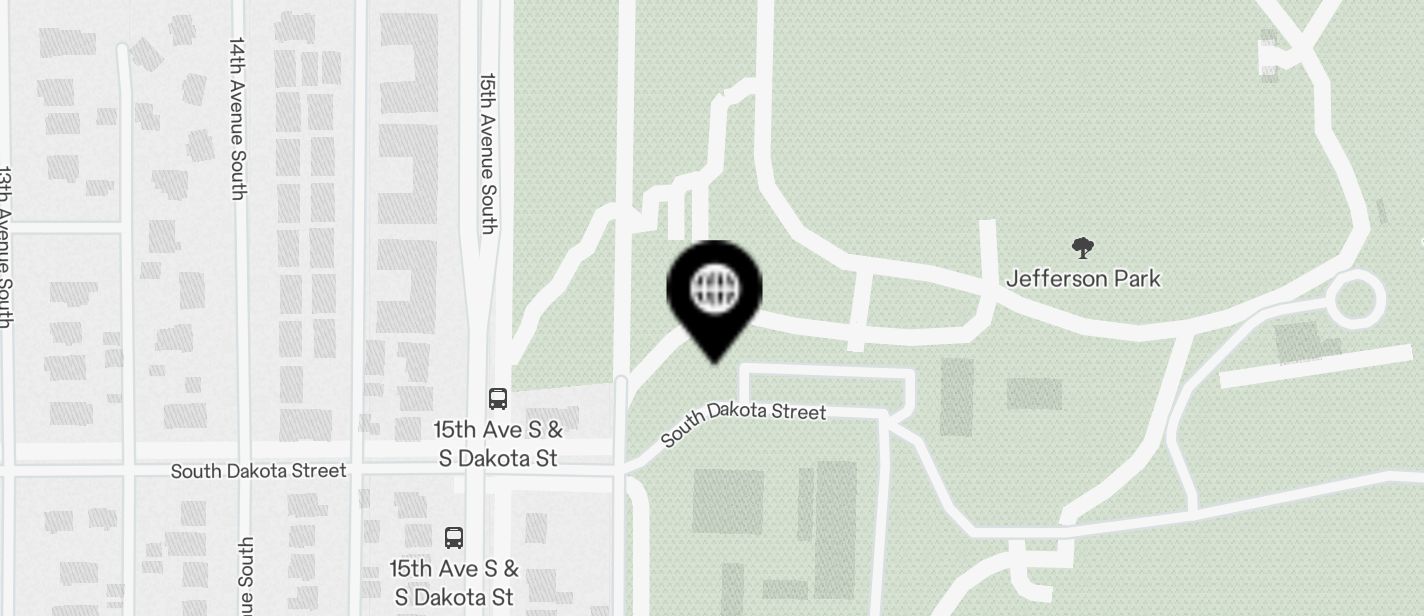This screenshot has width=1424, height=616.
Task: Open the upper 15th Ave S bus stop
Action: tap(498, 399)
